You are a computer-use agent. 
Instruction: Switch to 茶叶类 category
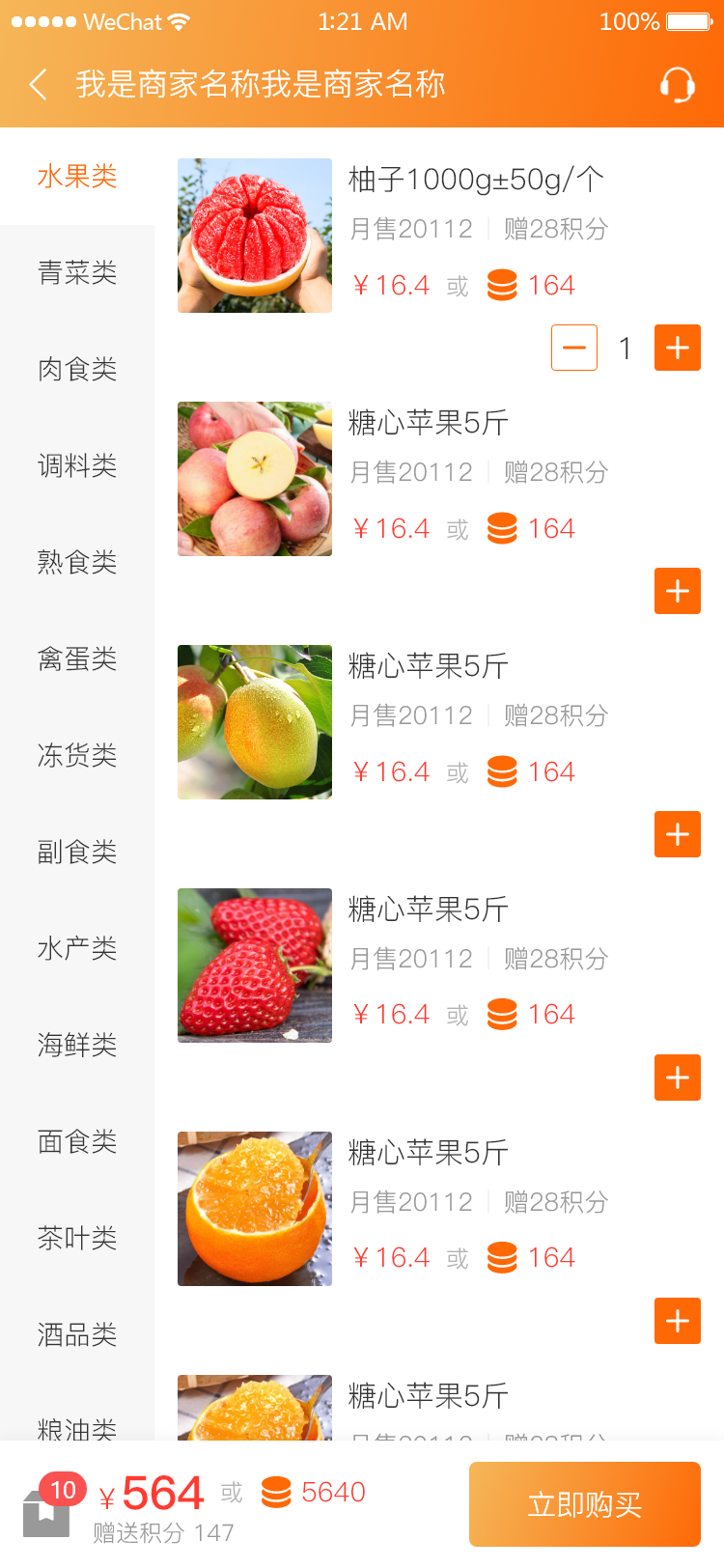pos(77,1239)
